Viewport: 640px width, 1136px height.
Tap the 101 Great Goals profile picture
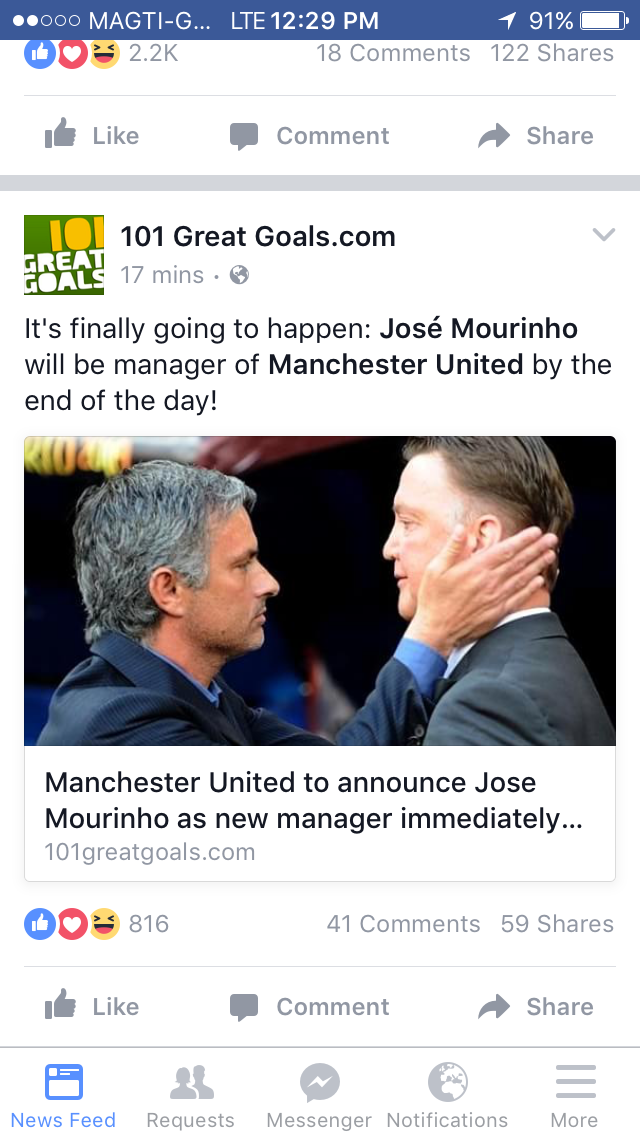[64, 255]
